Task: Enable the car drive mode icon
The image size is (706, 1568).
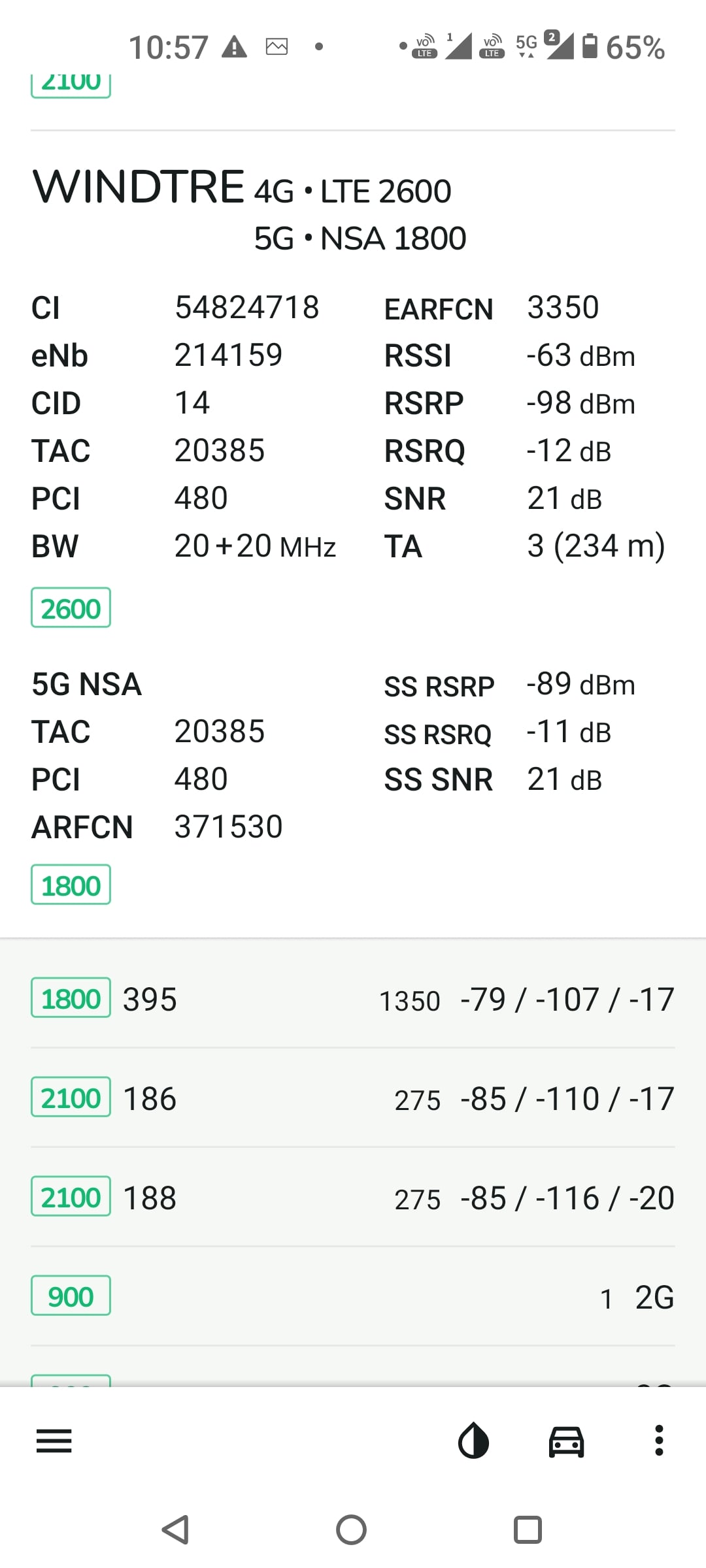Action: [566, 1441]
